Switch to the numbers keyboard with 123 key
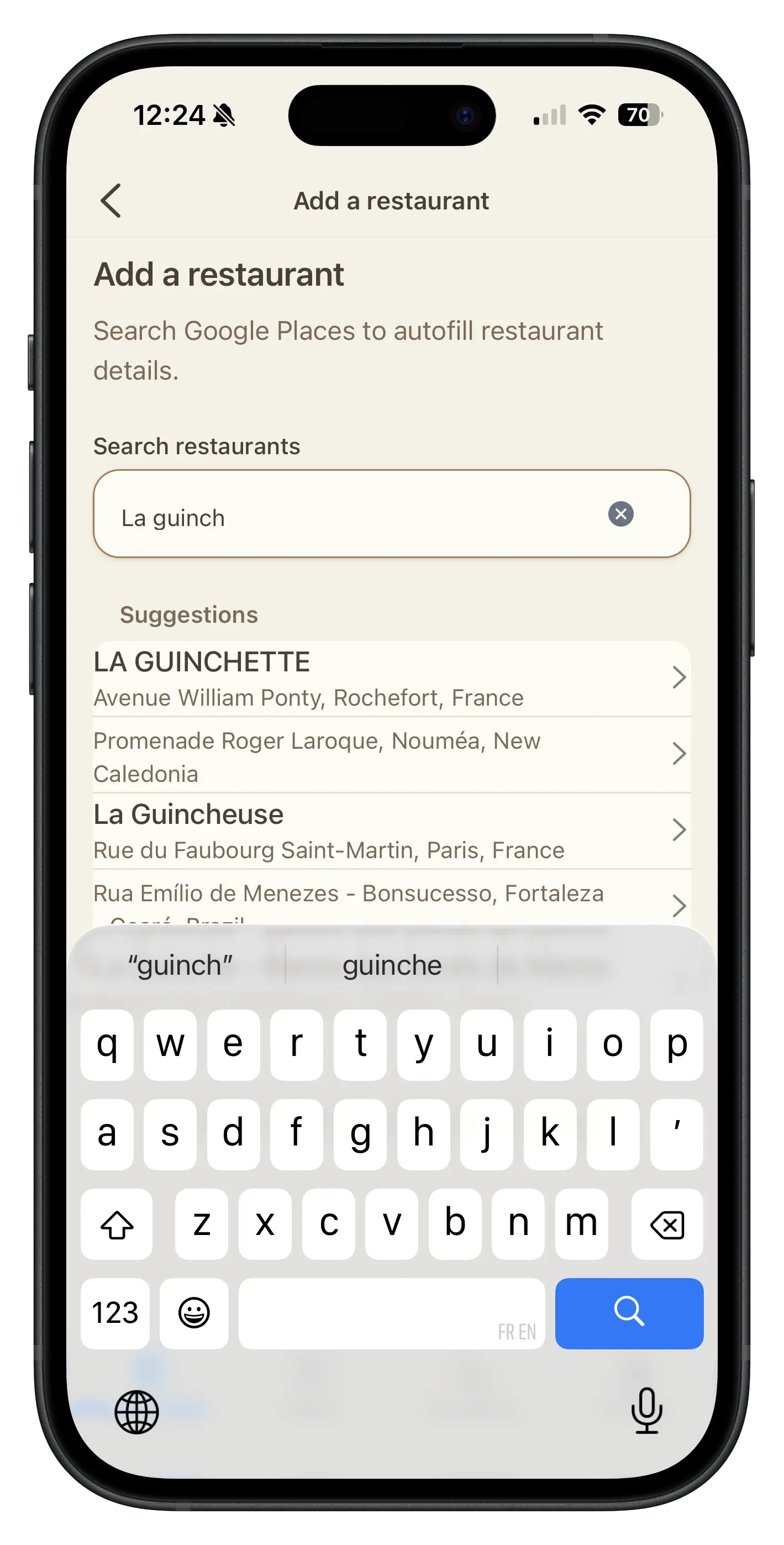Image resolution: width=784 pixels, height=1545 pixels. click(x=114, y=1313)
